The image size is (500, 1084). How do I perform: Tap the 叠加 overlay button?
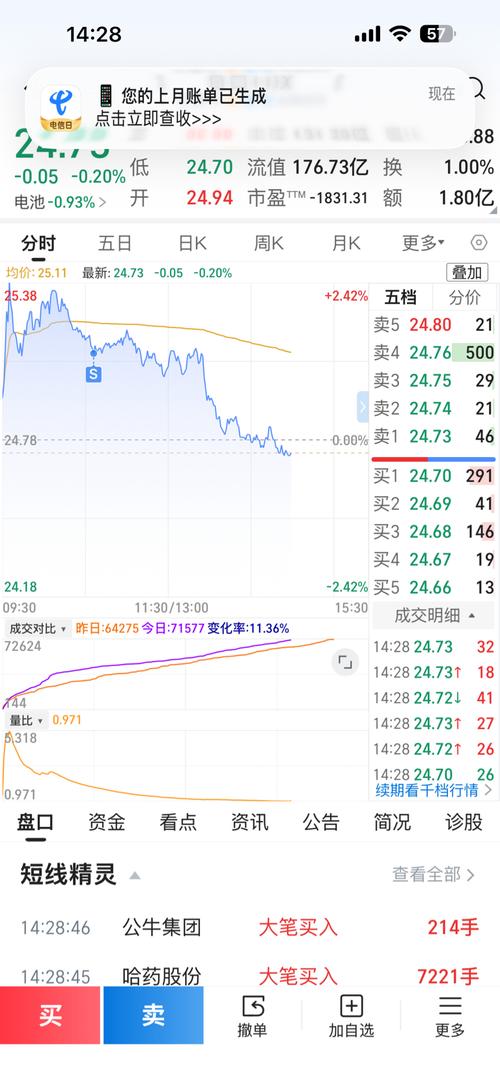[467, 272]
